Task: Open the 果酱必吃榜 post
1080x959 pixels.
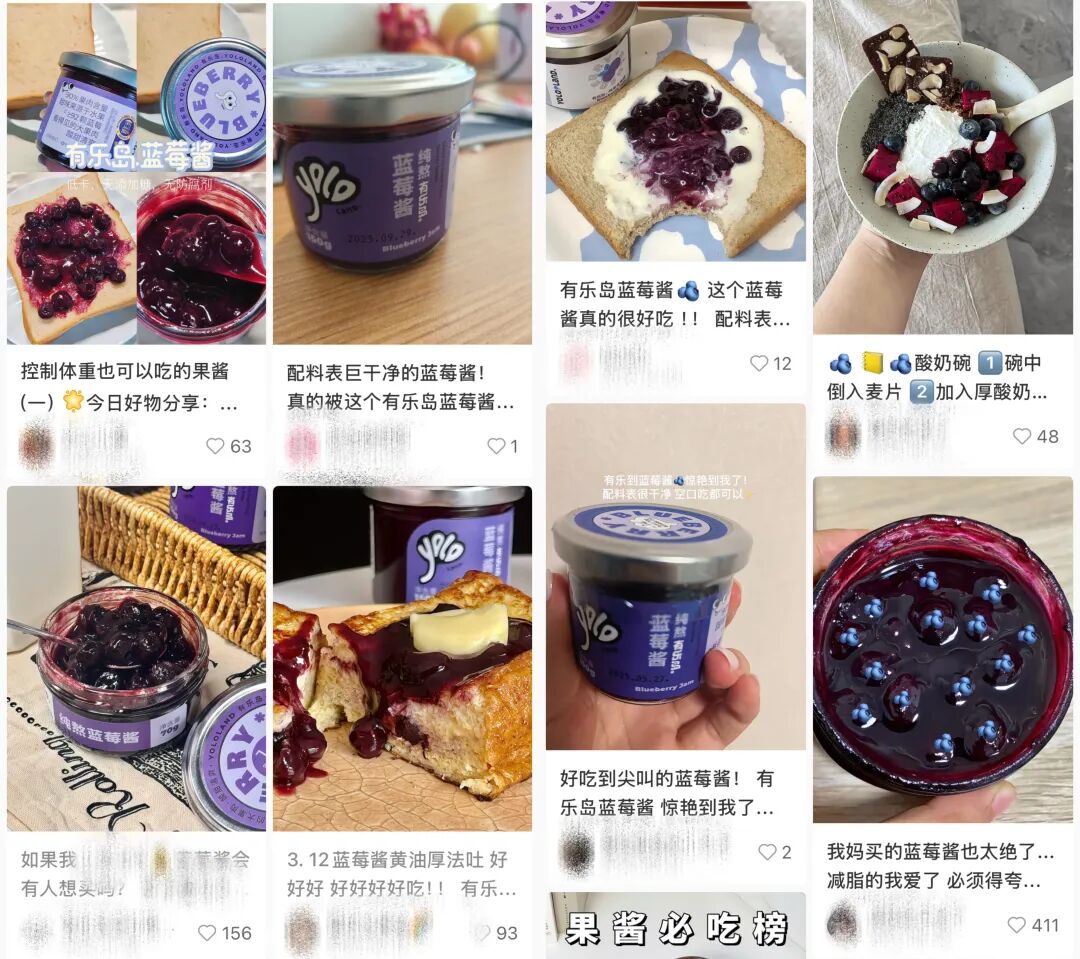Action: coord(675,927)
